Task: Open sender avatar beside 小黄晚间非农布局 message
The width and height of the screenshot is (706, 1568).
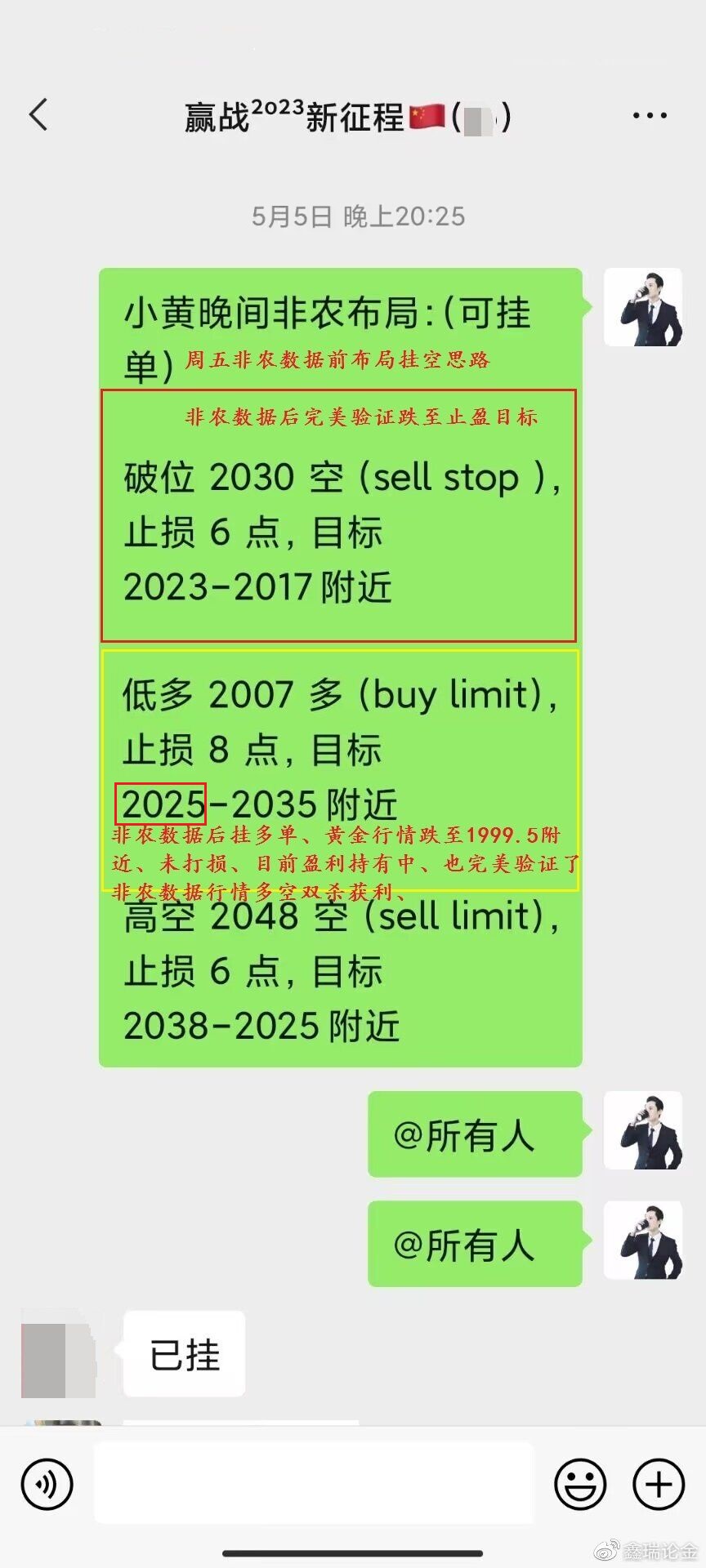Action: click(643, 307)
